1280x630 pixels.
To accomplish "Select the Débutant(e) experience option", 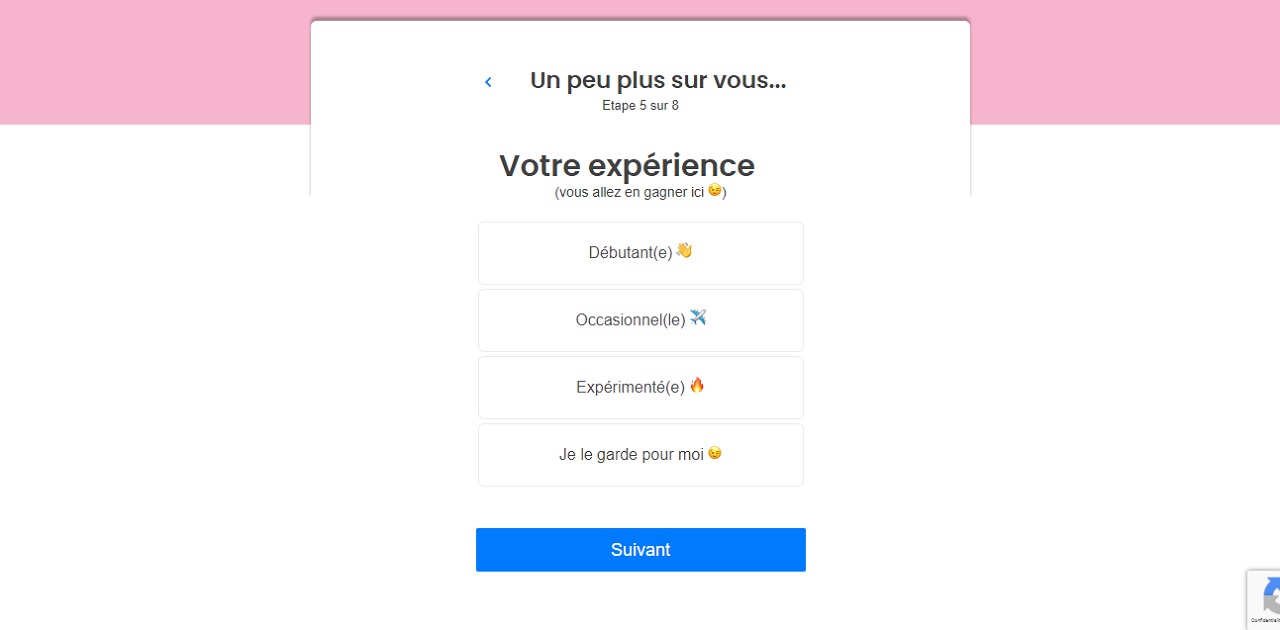I will (640, 253).
